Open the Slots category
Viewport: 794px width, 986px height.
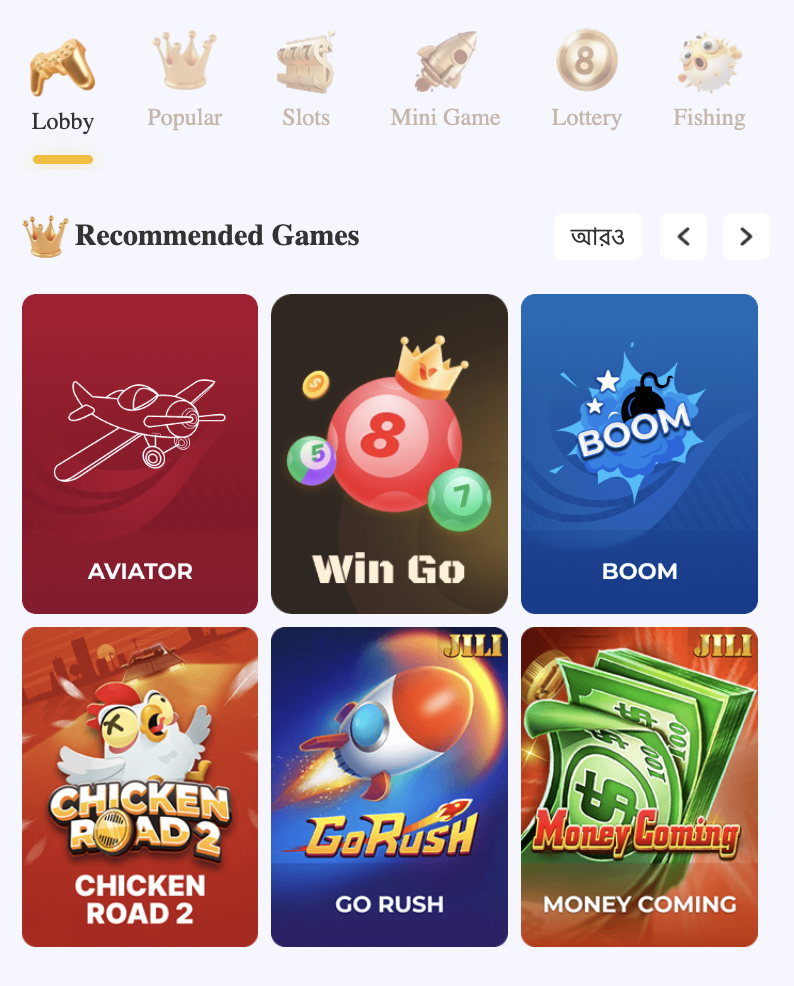click(x=306, y=83)
